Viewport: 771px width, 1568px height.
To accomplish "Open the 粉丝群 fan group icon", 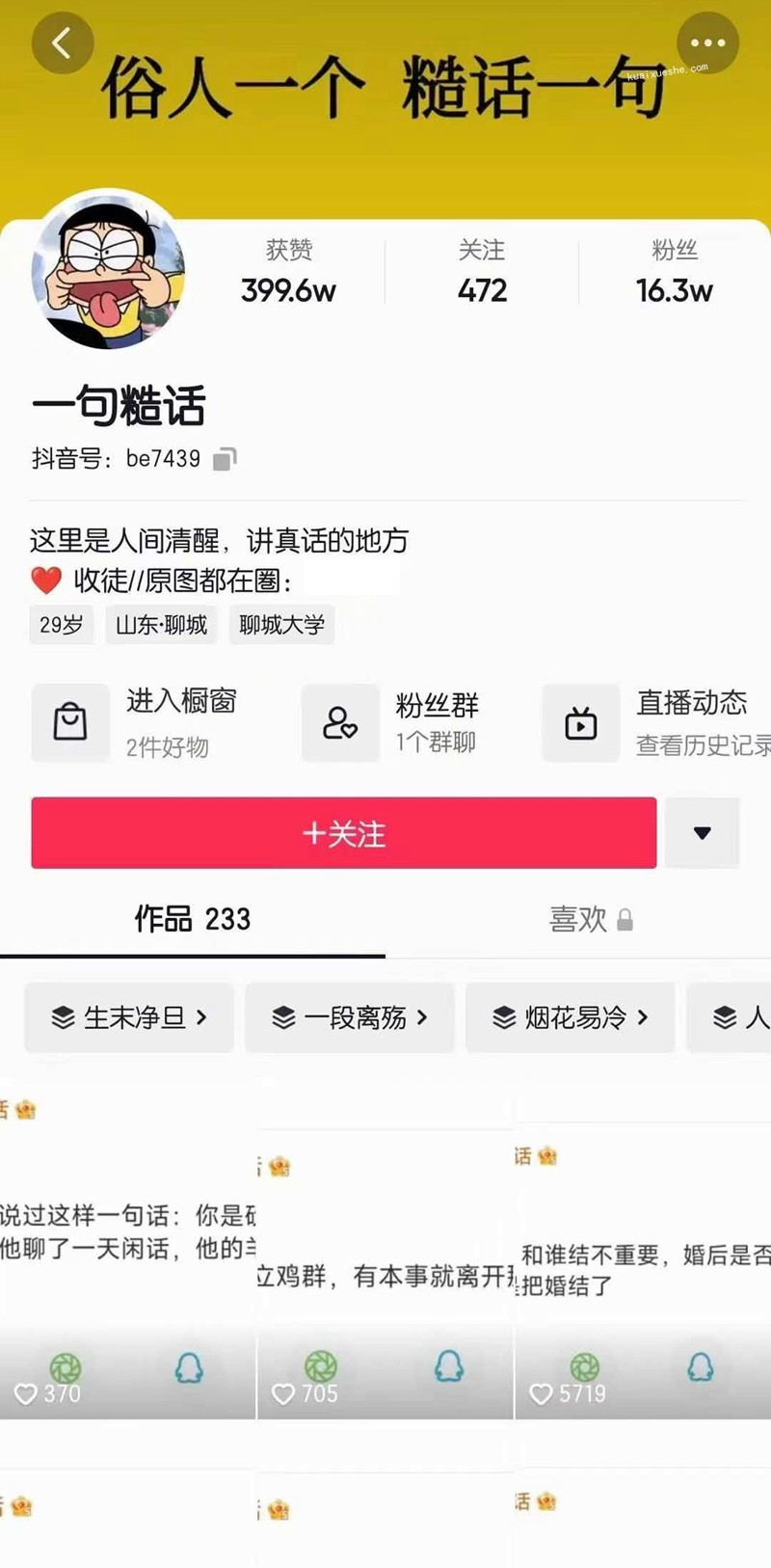I will click(339, 723).
